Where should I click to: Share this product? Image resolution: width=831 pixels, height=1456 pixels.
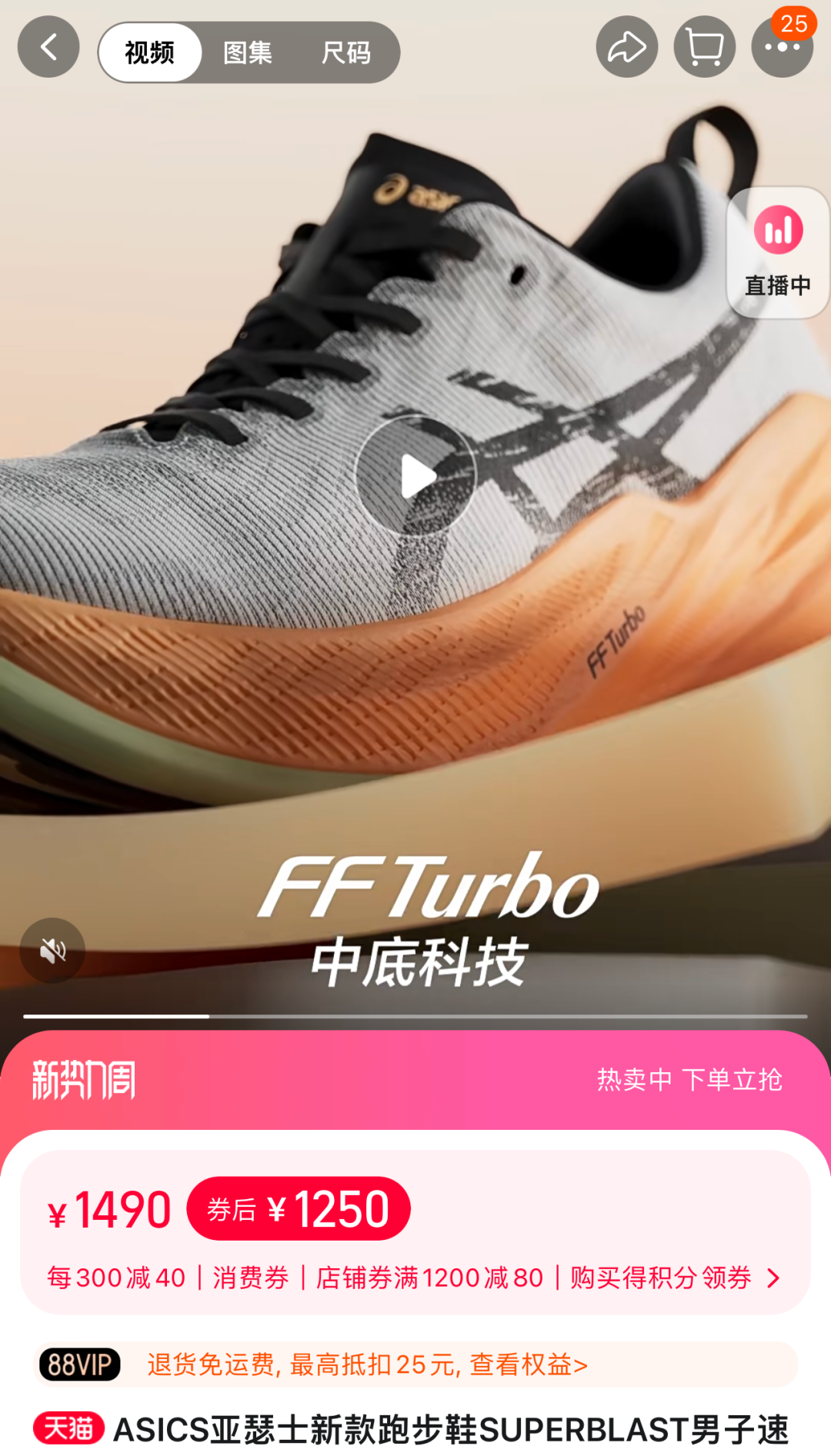point(626,48)
